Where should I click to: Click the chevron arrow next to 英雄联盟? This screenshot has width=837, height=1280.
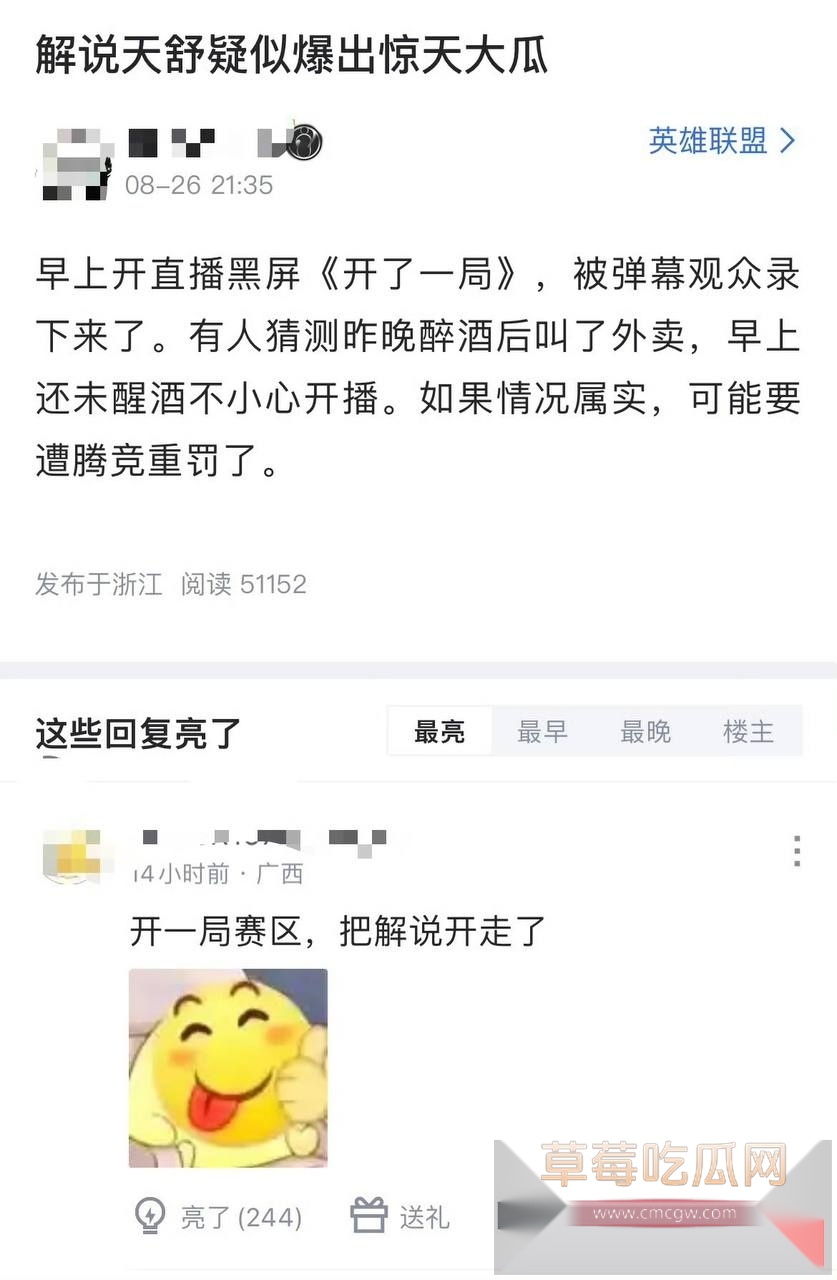point(789,143)
